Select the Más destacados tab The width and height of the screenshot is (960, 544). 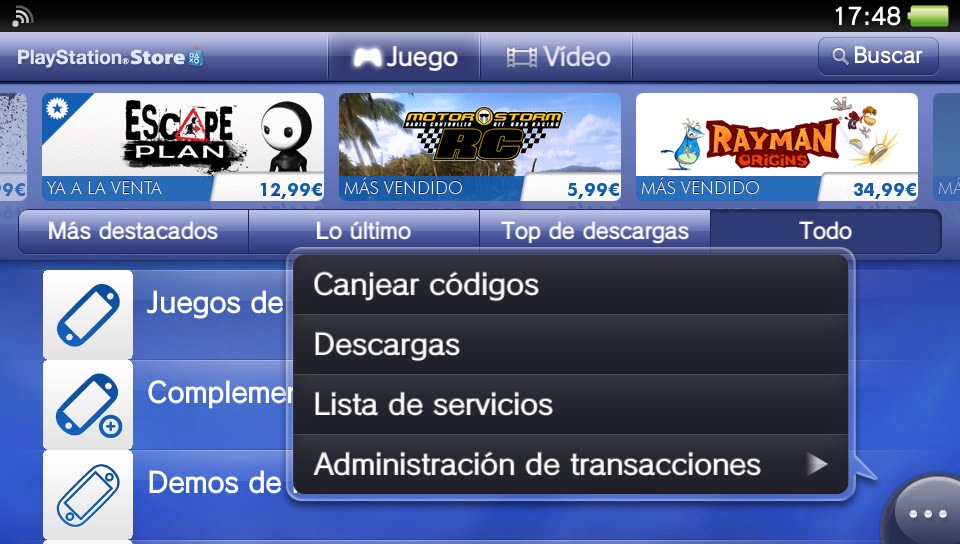[133, 231]
